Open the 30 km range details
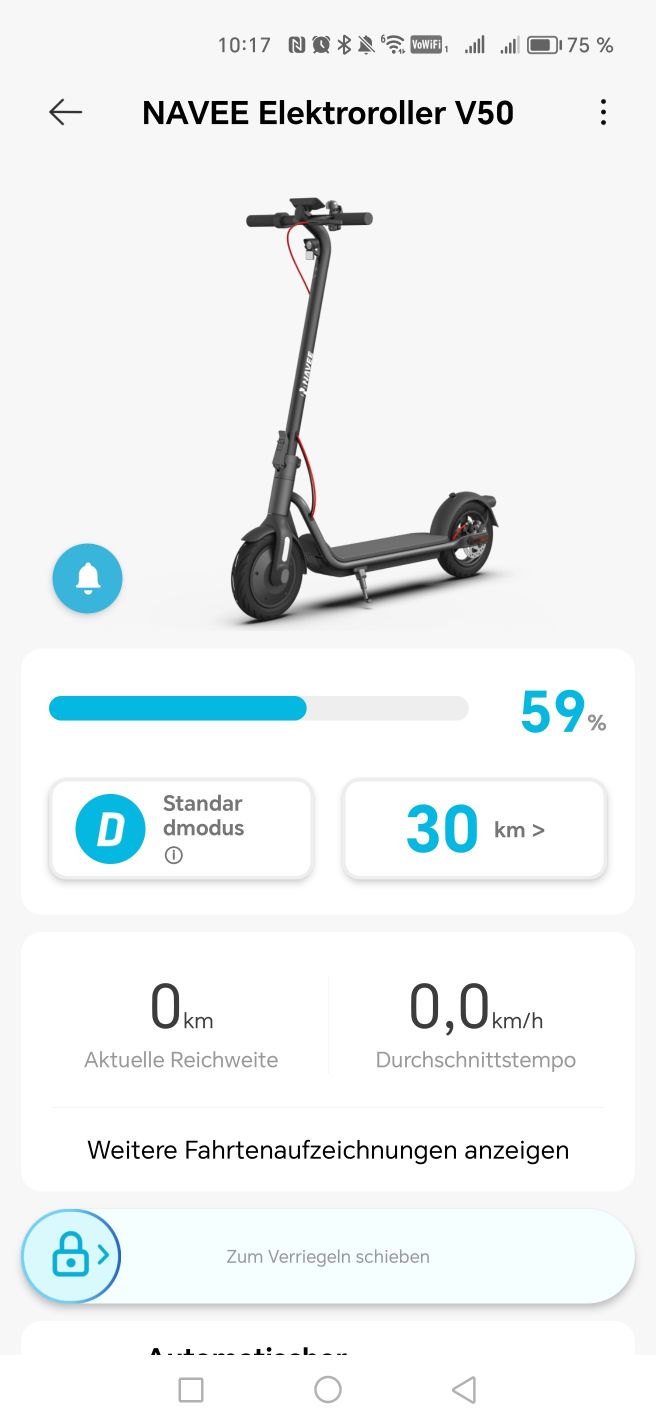Image resolution: width=656 pixels, height=1424 pixels. pyautogui.click(x=475, y=829)
